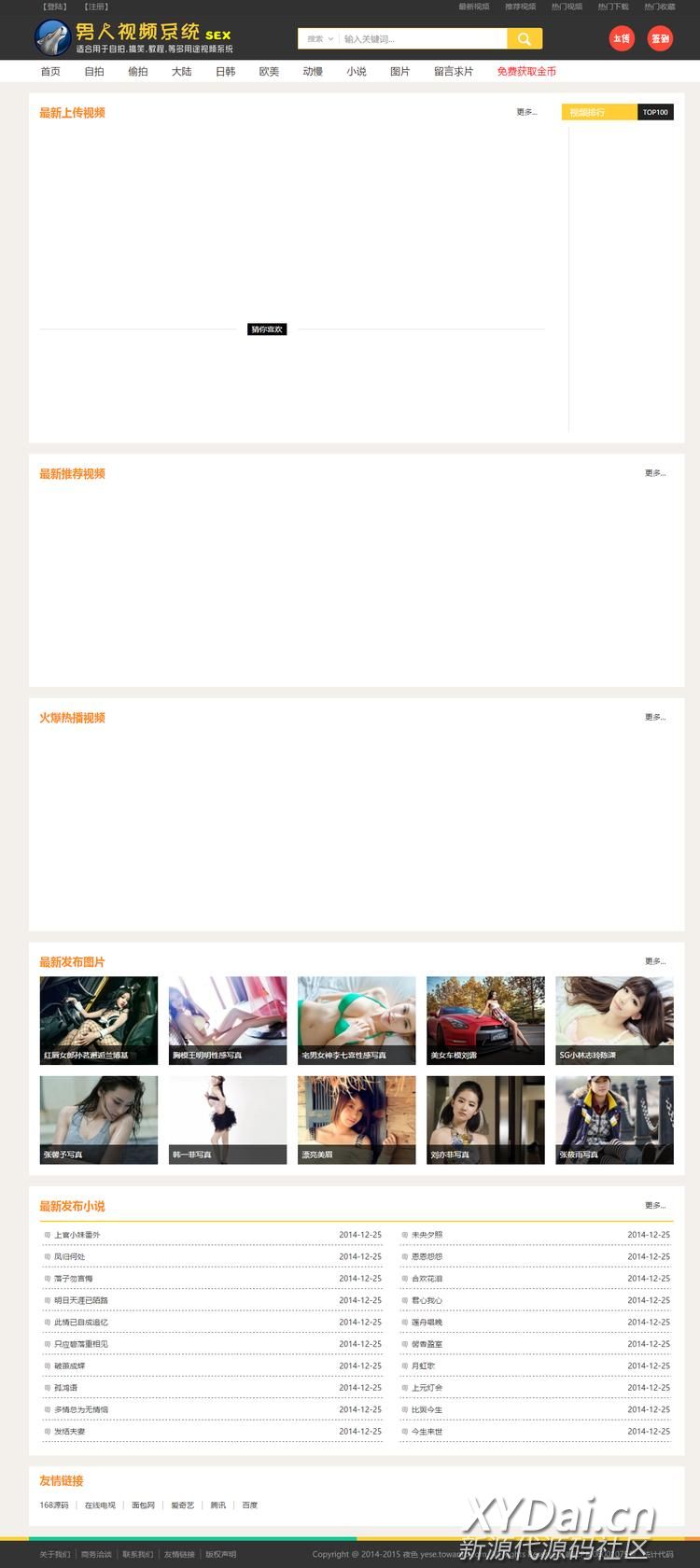Open the novel 上官小妹番外
700x1568 pixels.
tap(77, 1235)
